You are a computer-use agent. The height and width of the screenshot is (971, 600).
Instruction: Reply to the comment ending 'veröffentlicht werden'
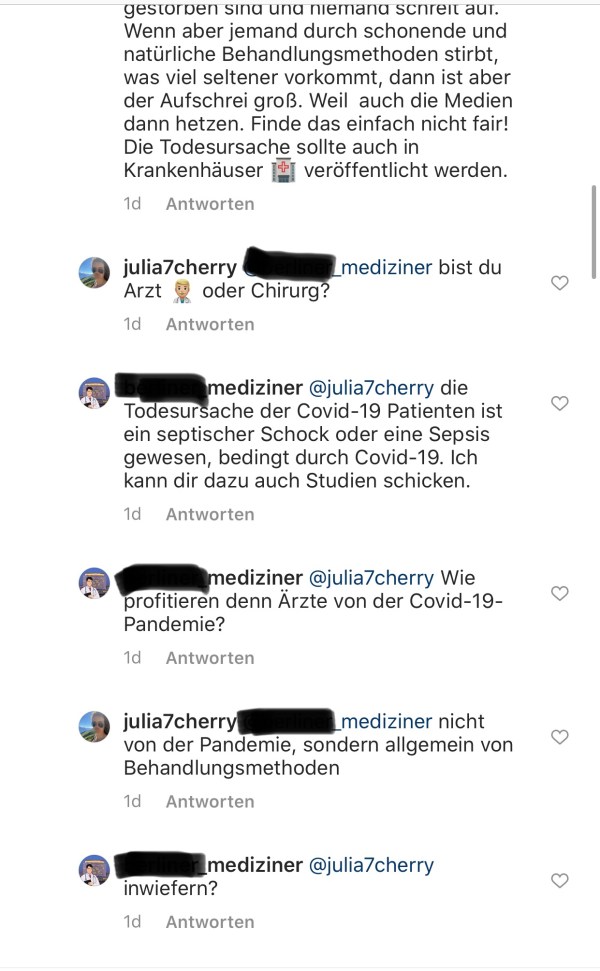[210, 204]
